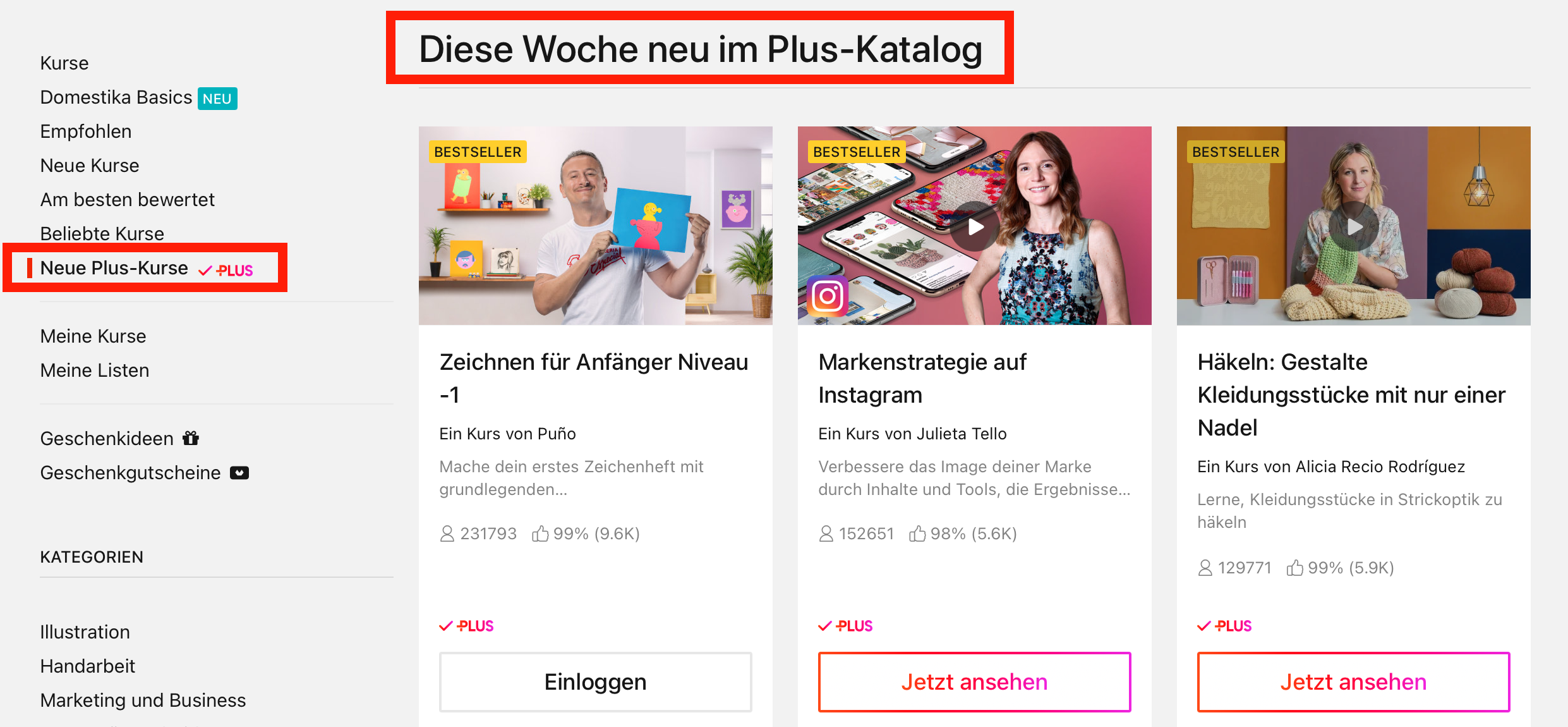Choose the Handarbeit category
This screenshot has height=727, width=1568.
pyautogui.click(x=87, y=666)
